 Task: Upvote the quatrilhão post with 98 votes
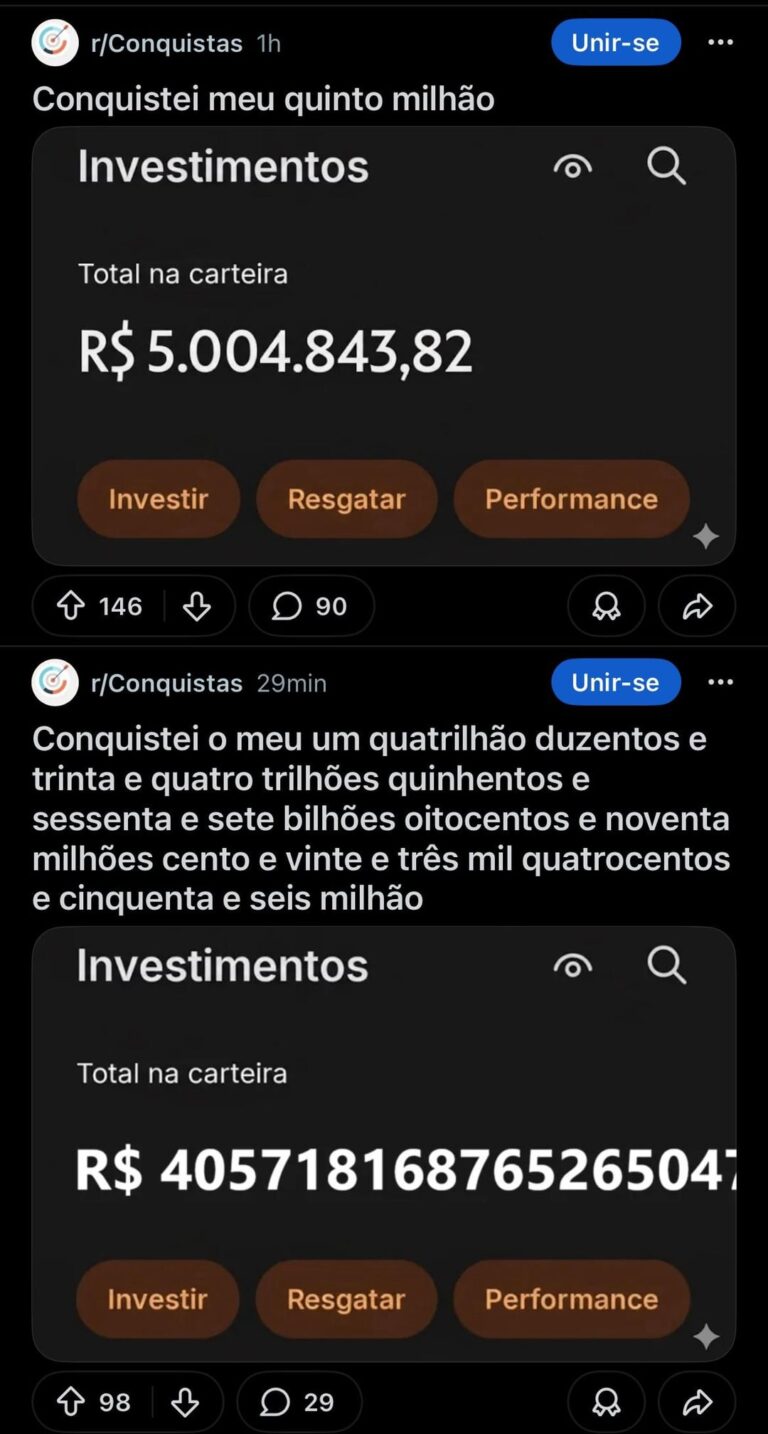click(71, 1402)
